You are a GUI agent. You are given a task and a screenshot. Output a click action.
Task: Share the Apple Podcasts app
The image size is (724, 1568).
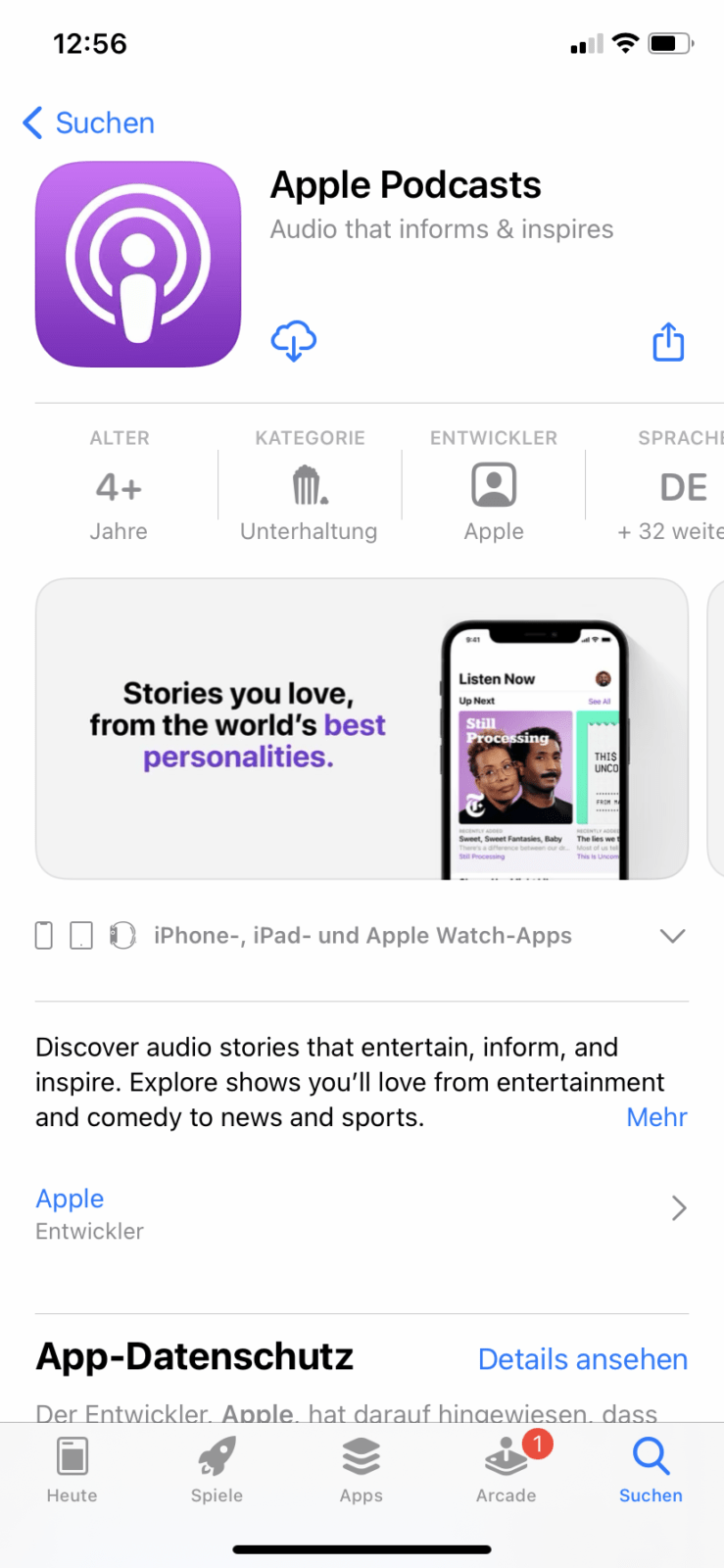point(668,342)
